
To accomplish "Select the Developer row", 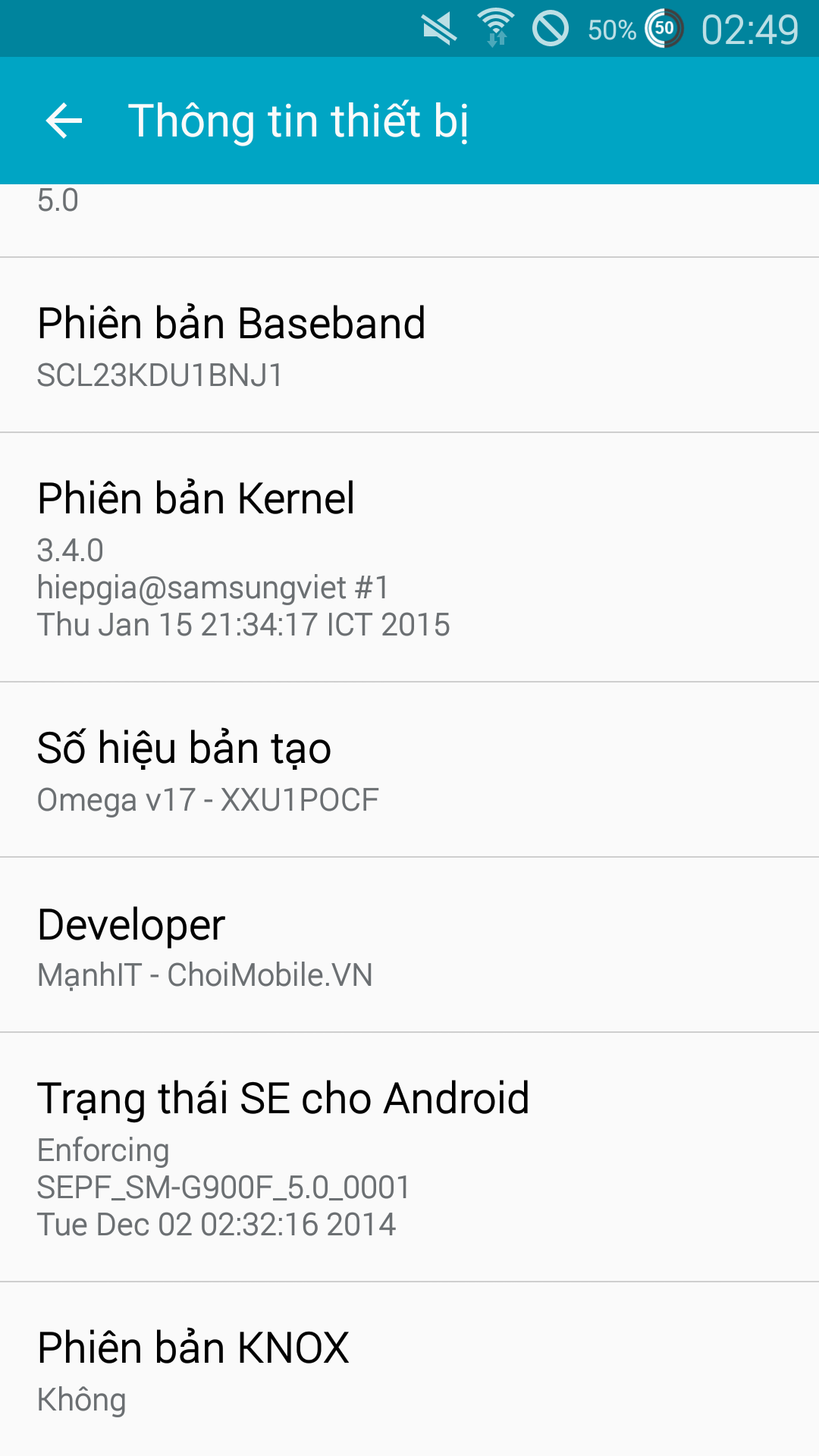I will [409, 945].
